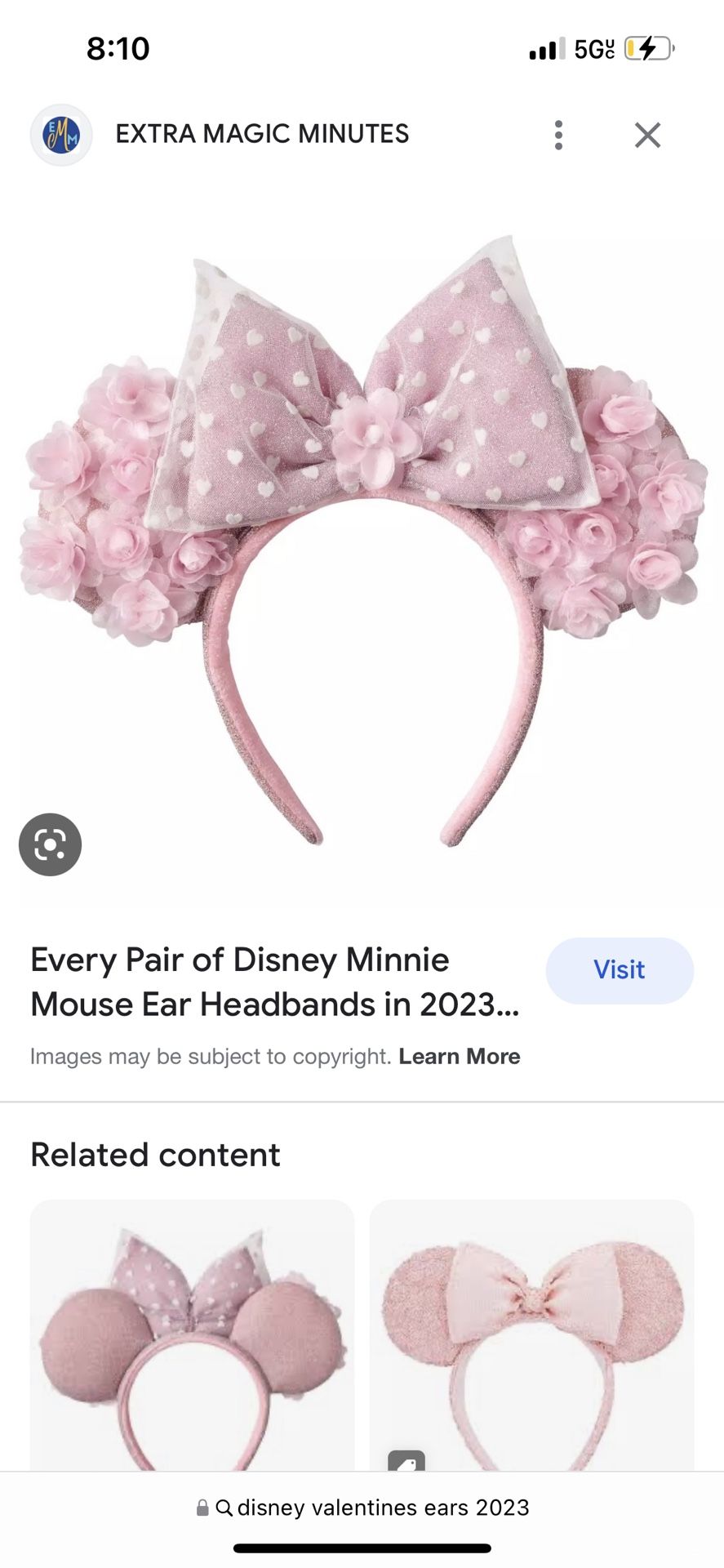
Task: Visit the Extra Magic Minutes page
Action: (x=619, y=970)
